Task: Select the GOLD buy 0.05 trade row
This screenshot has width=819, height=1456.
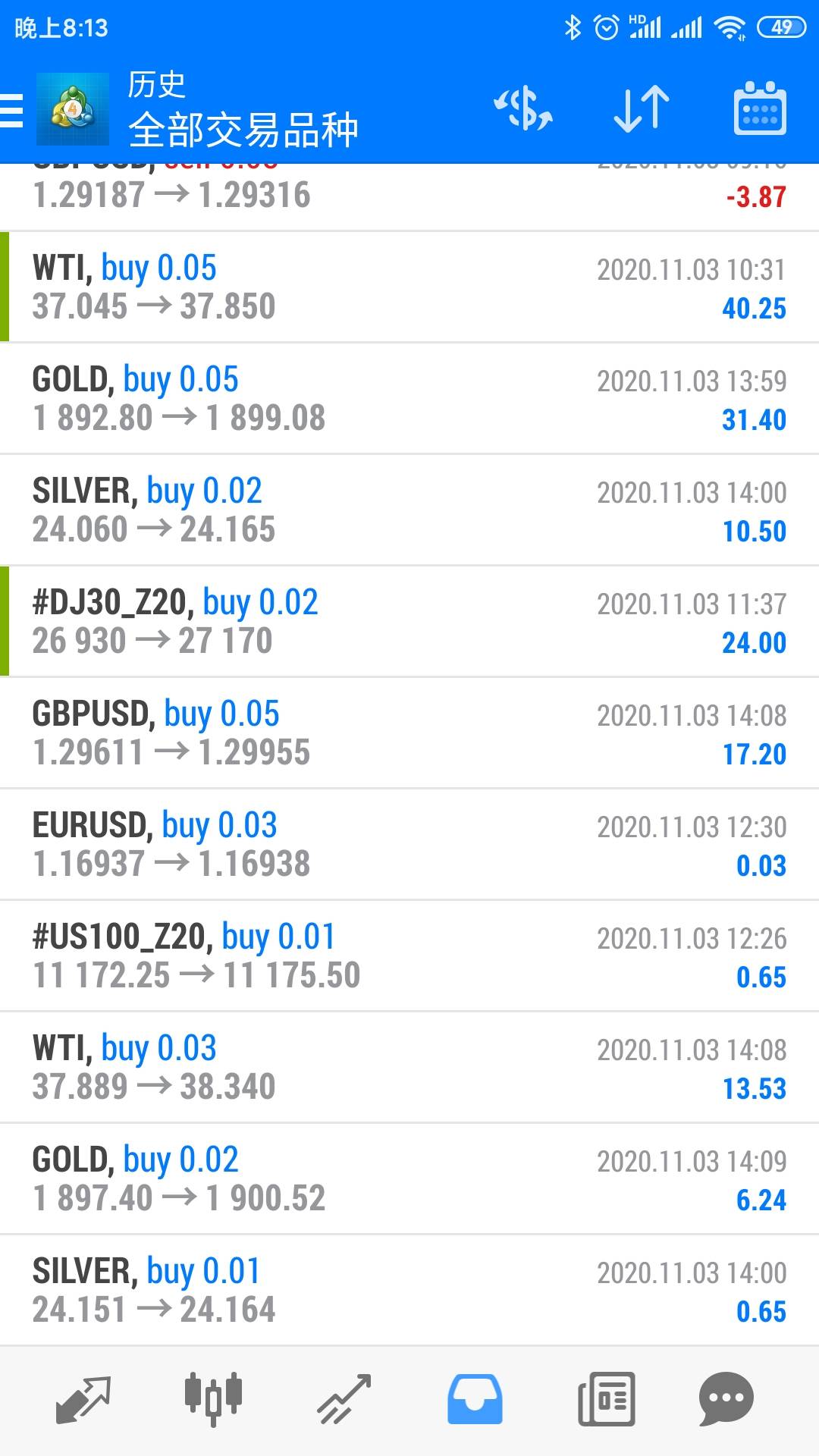Action: point(409,398)
